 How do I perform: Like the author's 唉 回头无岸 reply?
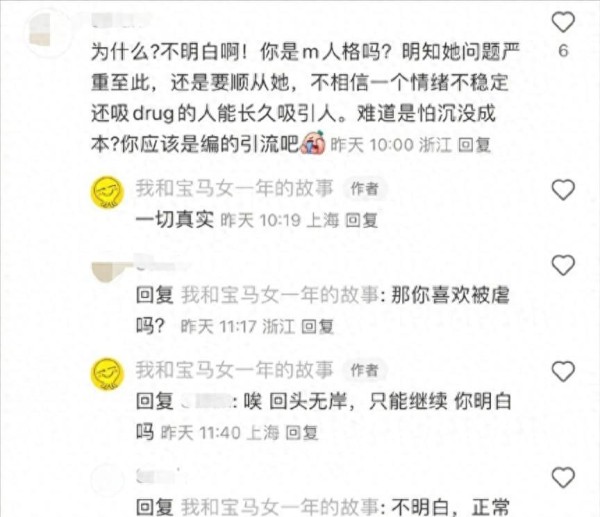click(x=564, y=371)
